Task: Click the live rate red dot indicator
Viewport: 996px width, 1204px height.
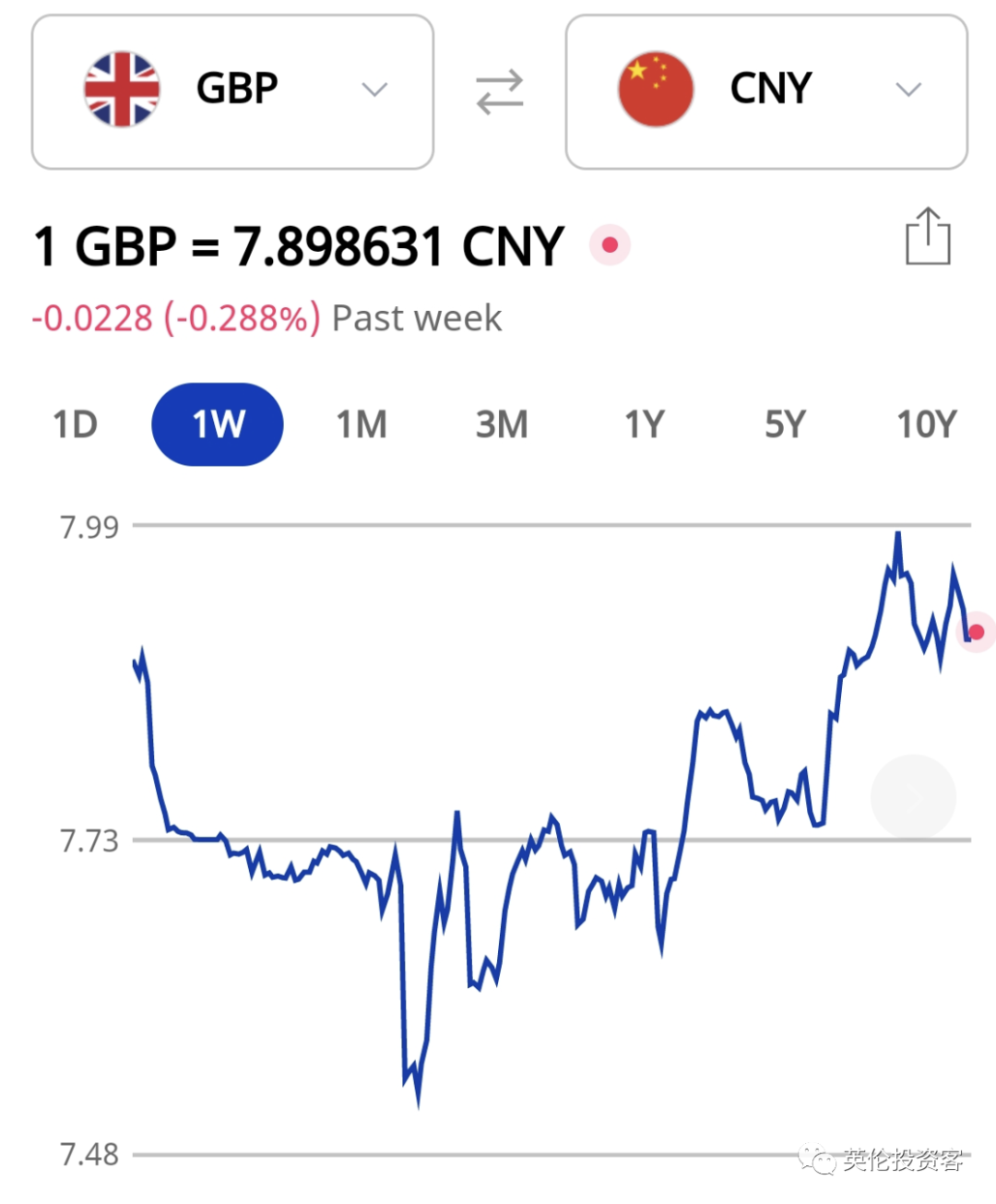Action: [x=610, y=244]
